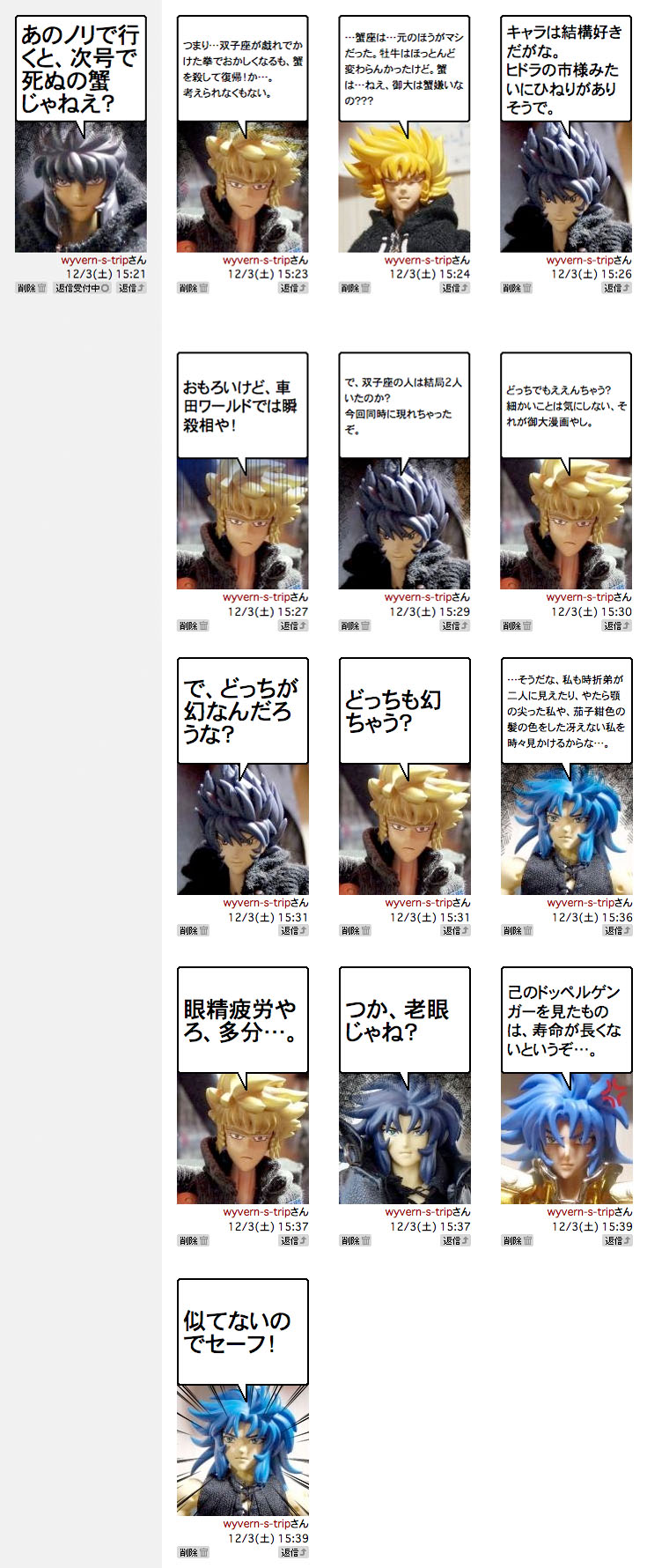Screen dimensions: 647x1568
Task: Delete the 15:37 眼精疲労 post
Action: tap(194, 1240)
